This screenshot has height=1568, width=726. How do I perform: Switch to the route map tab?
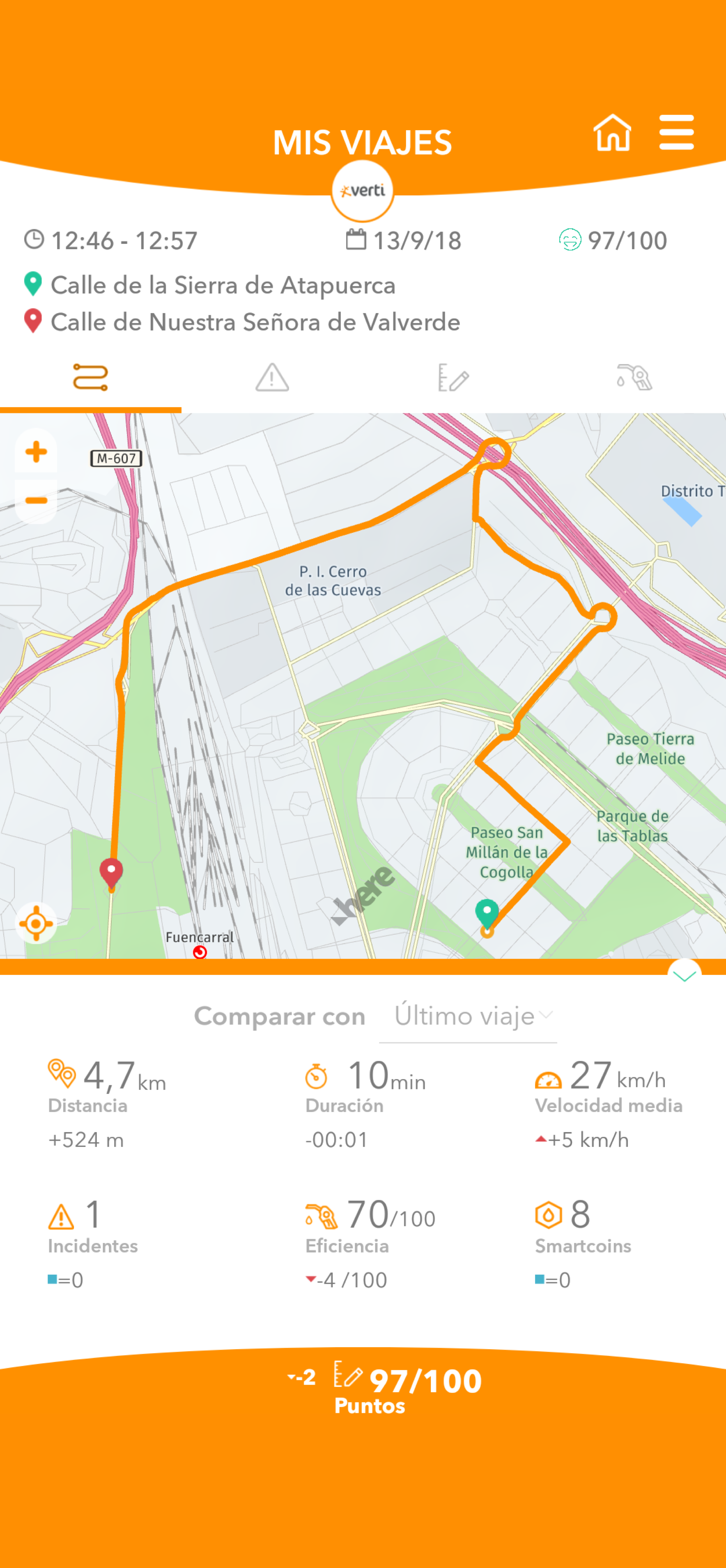(x=90, y=378)
